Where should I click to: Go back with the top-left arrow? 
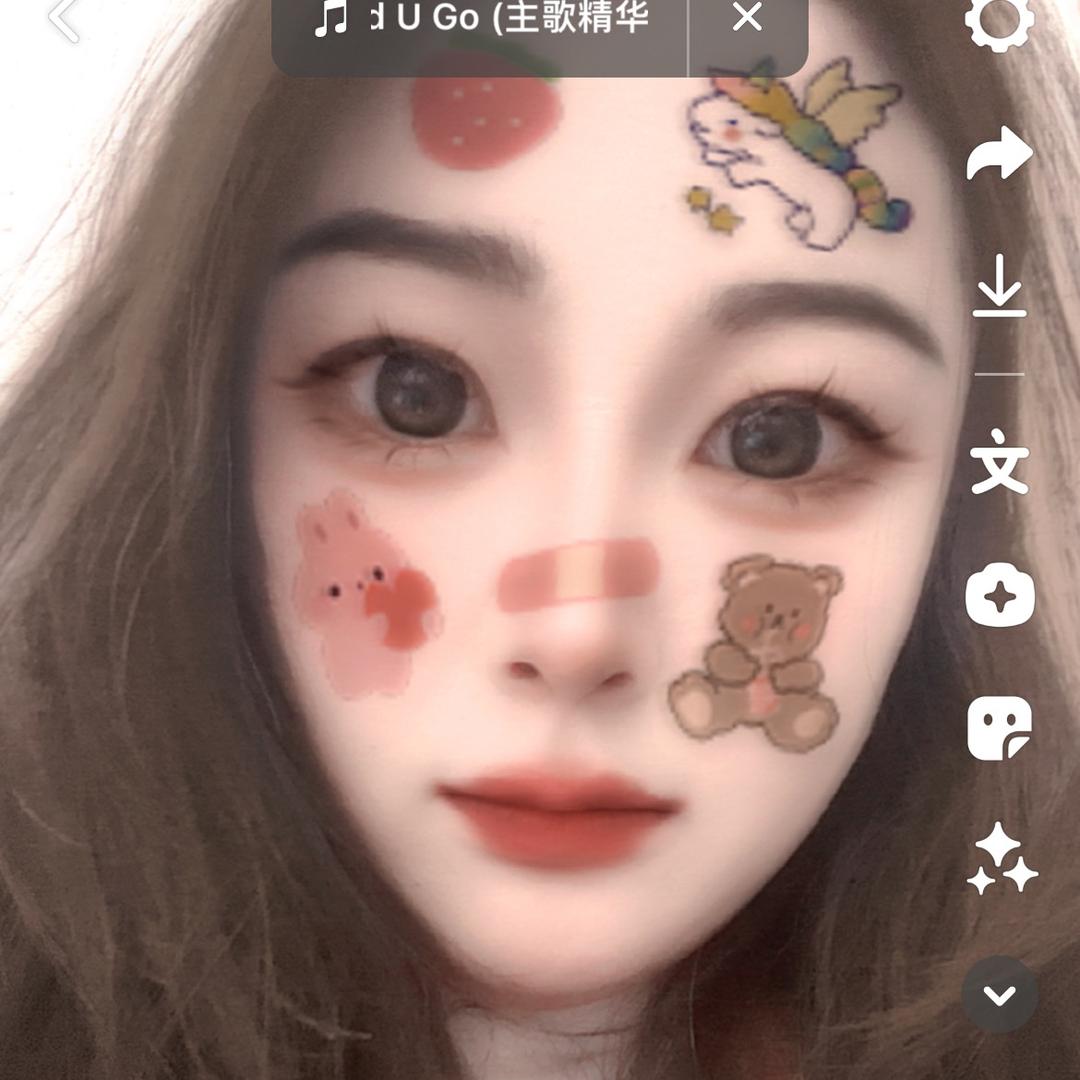pos(63,19)
